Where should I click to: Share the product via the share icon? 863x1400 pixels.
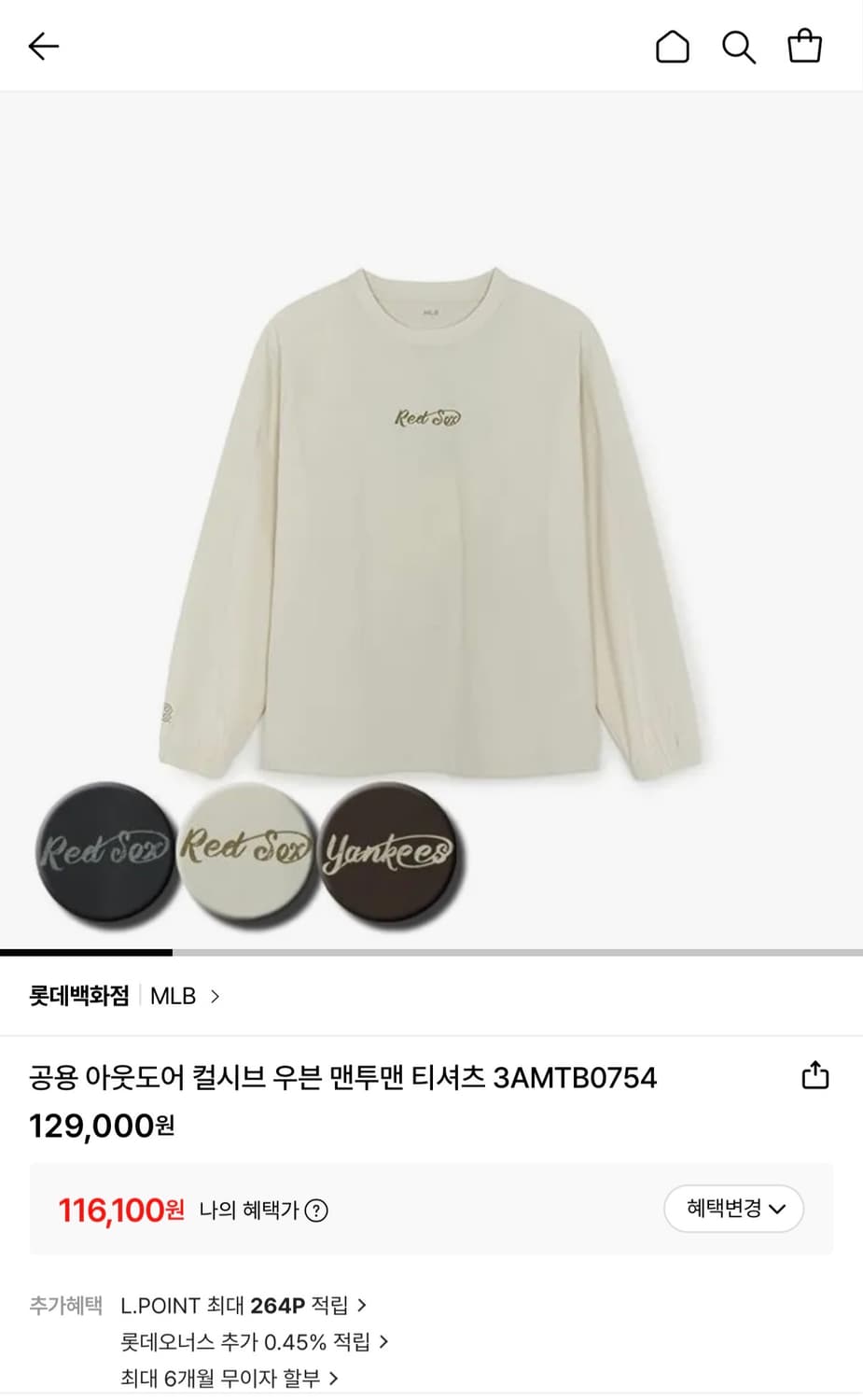pos(814,1075)
